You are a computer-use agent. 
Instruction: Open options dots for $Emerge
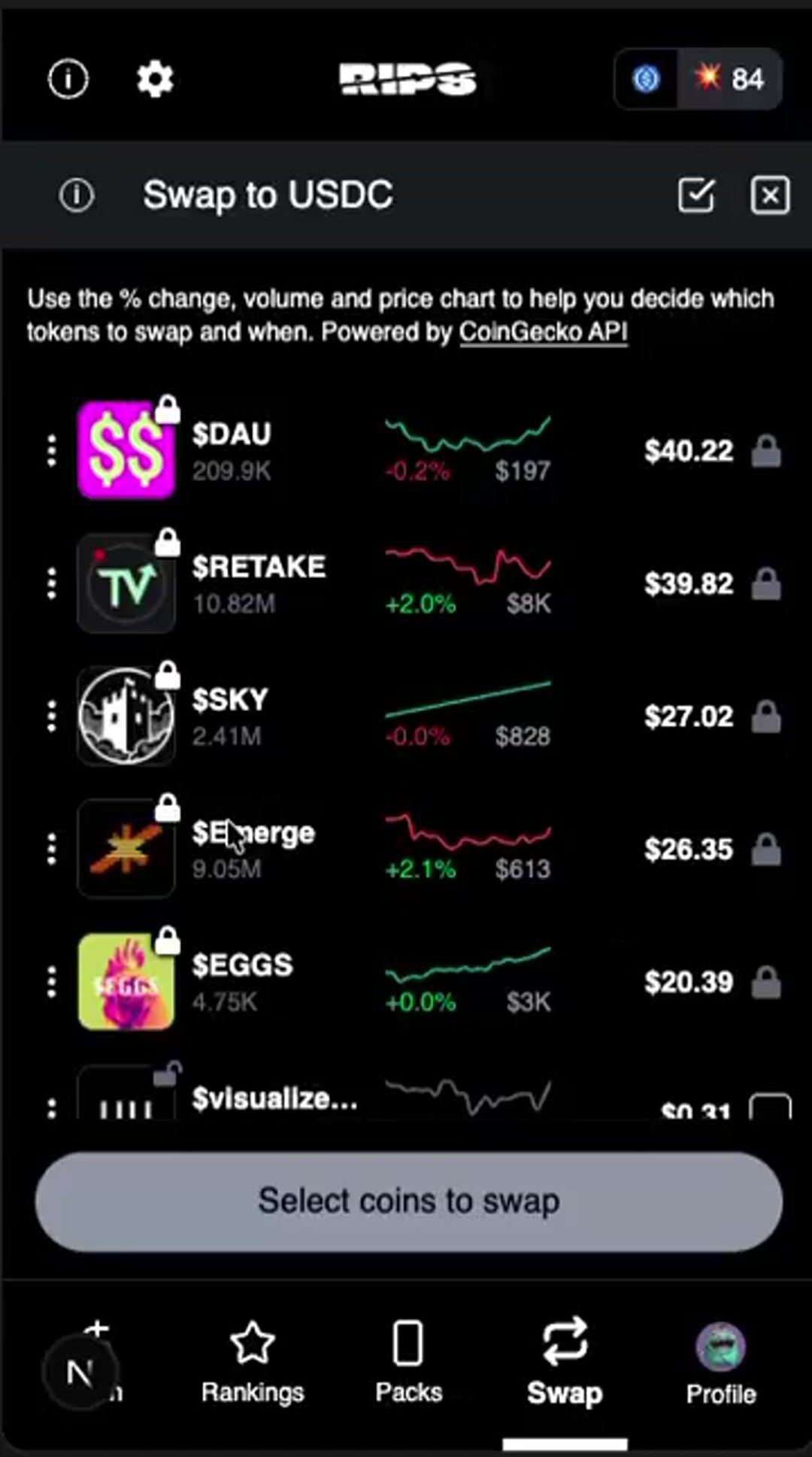tap(51, 849)
